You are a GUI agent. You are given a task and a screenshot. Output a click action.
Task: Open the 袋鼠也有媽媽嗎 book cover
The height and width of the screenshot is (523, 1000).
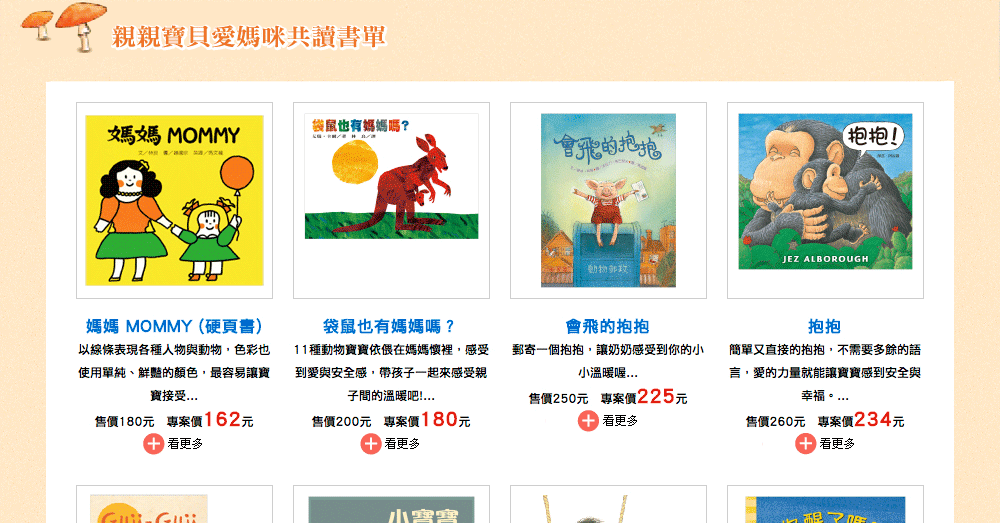click(x=391, y=176)
